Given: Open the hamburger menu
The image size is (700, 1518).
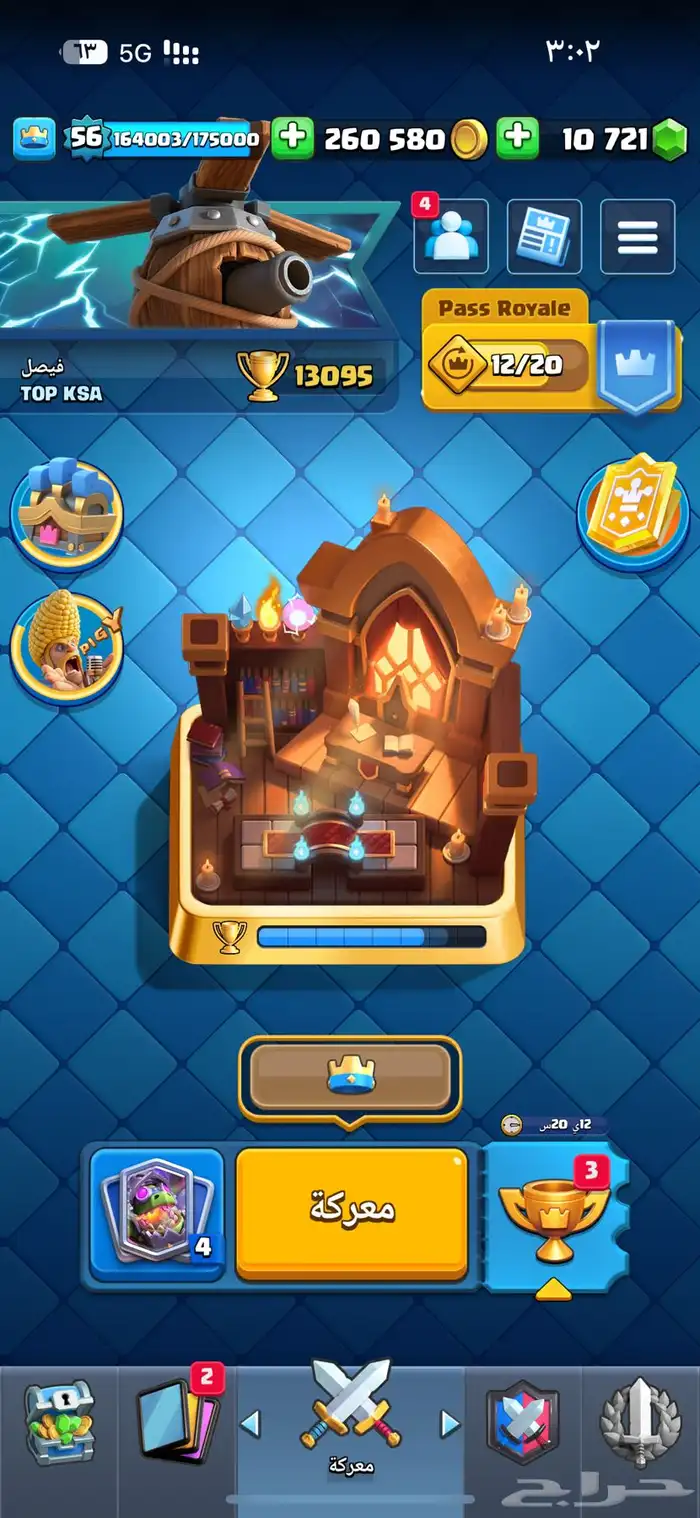Looking at the screenshot, I should coord(637,237).
